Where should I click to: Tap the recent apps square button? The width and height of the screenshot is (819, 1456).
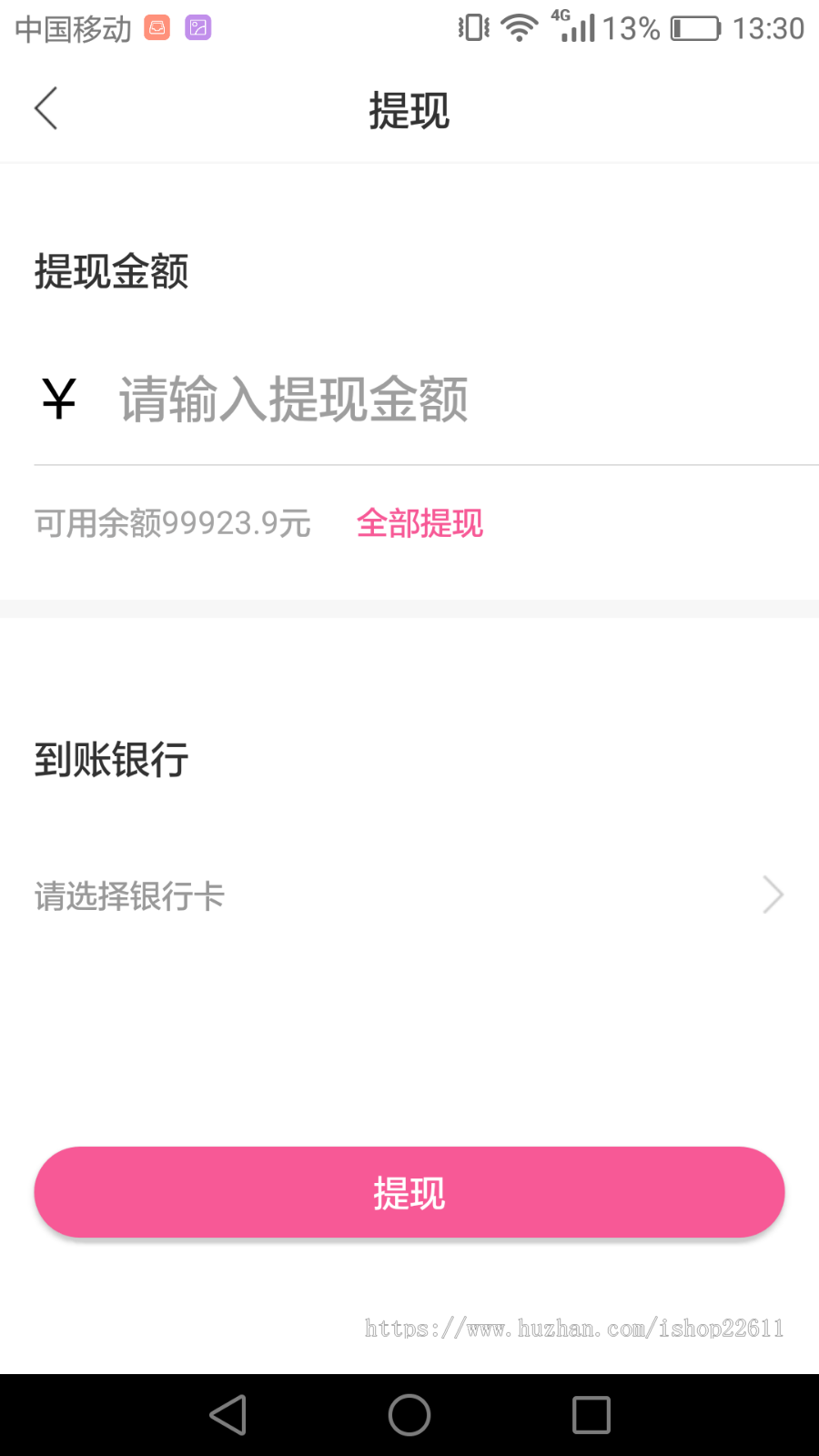click(590, 1414)
